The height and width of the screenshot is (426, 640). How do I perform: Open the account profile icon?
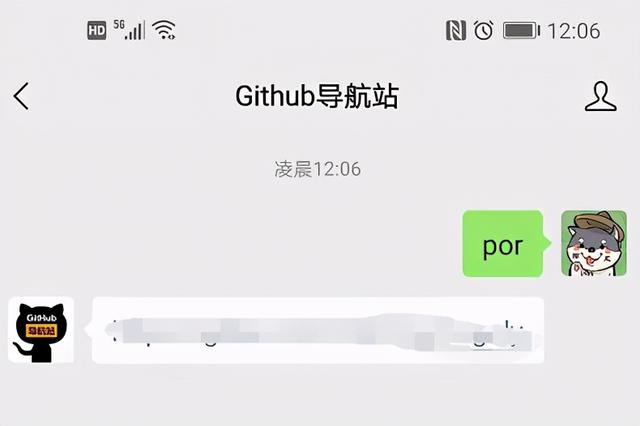pos(600,96)
